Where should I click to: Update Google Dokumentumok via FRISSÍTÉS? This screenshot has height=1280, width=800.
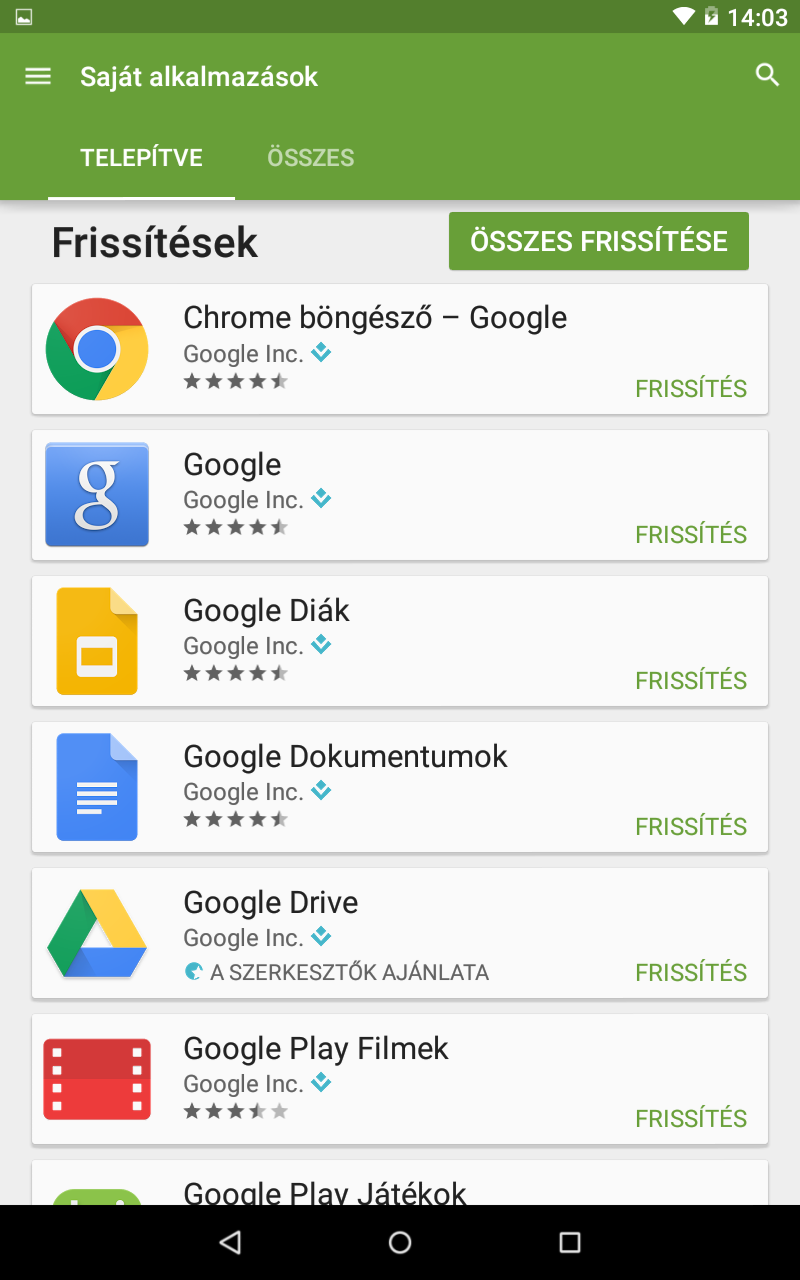(691, 827)
